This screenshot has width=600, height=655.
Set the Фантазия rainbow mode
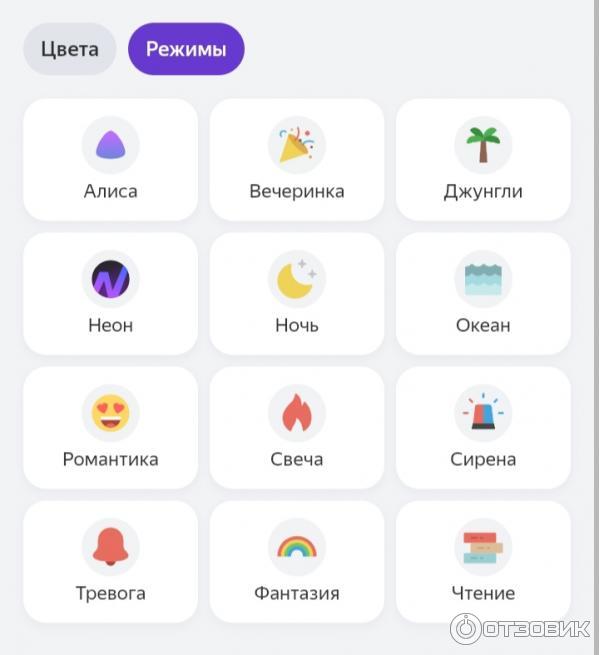(x=297, y=562)
